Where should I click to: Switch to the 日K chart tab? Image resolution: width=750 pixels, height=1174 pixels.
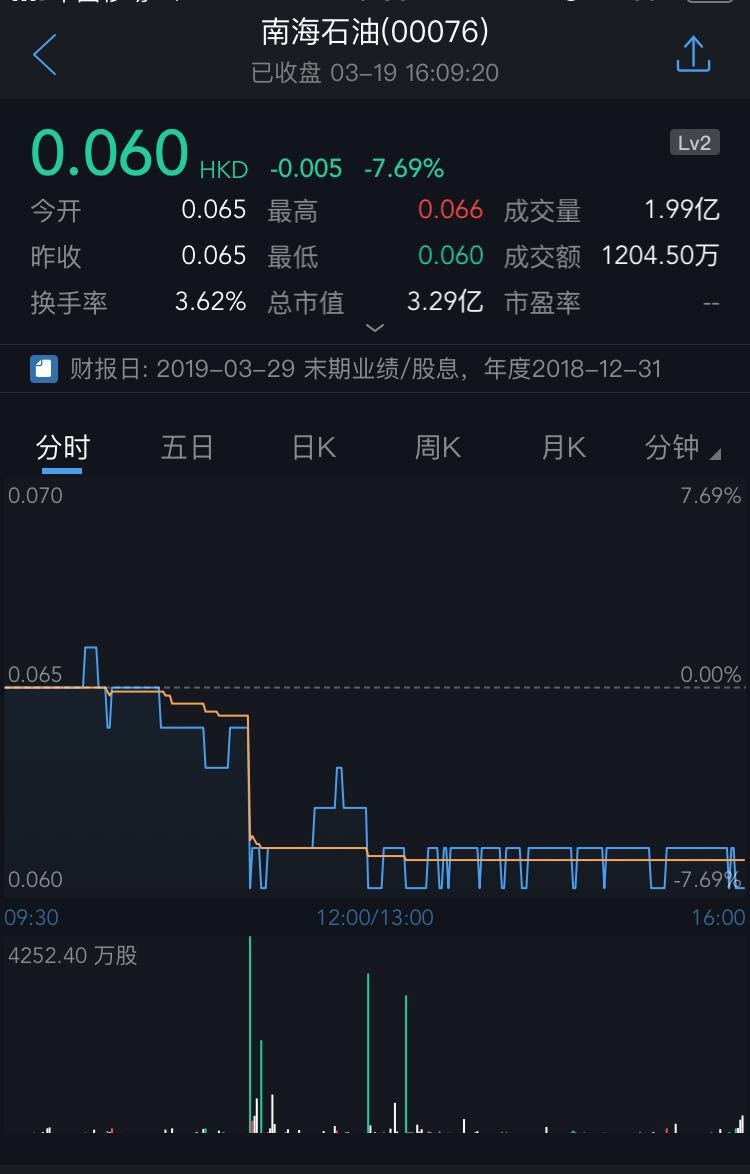314,447
